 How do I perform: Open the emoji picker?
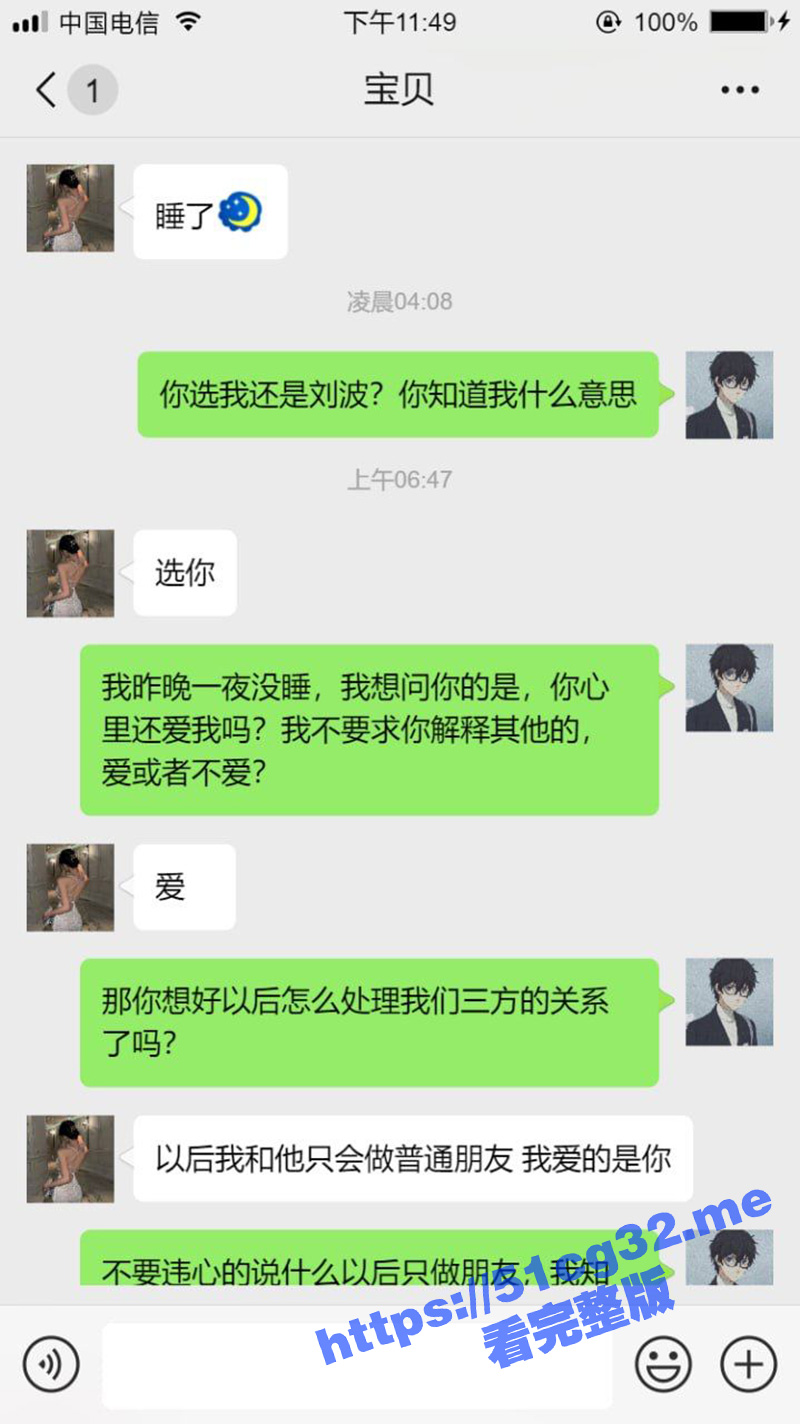click(x=665, y=1363)
